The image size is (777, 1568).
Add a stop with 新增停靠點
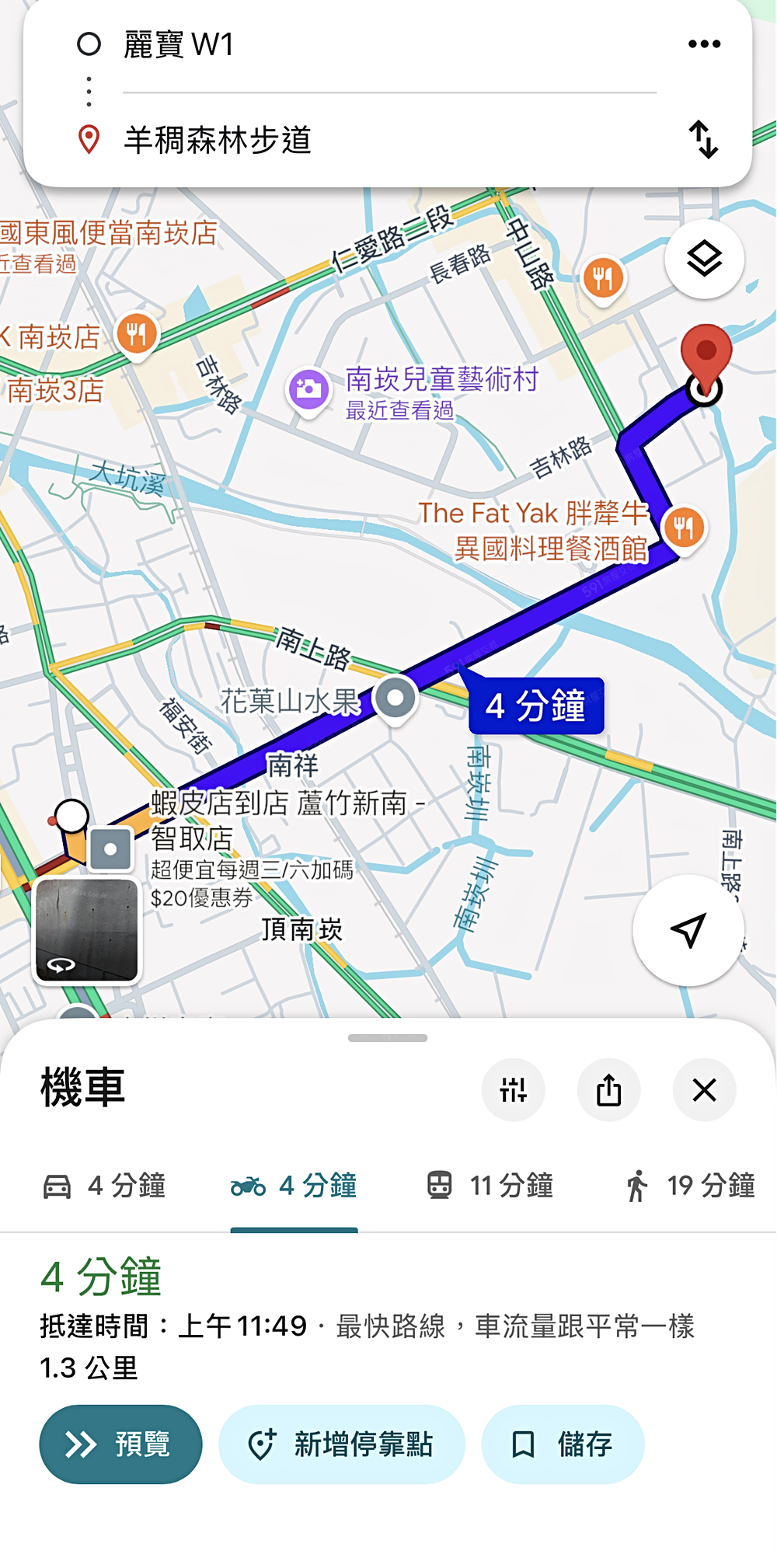[x=341, y=1444]
